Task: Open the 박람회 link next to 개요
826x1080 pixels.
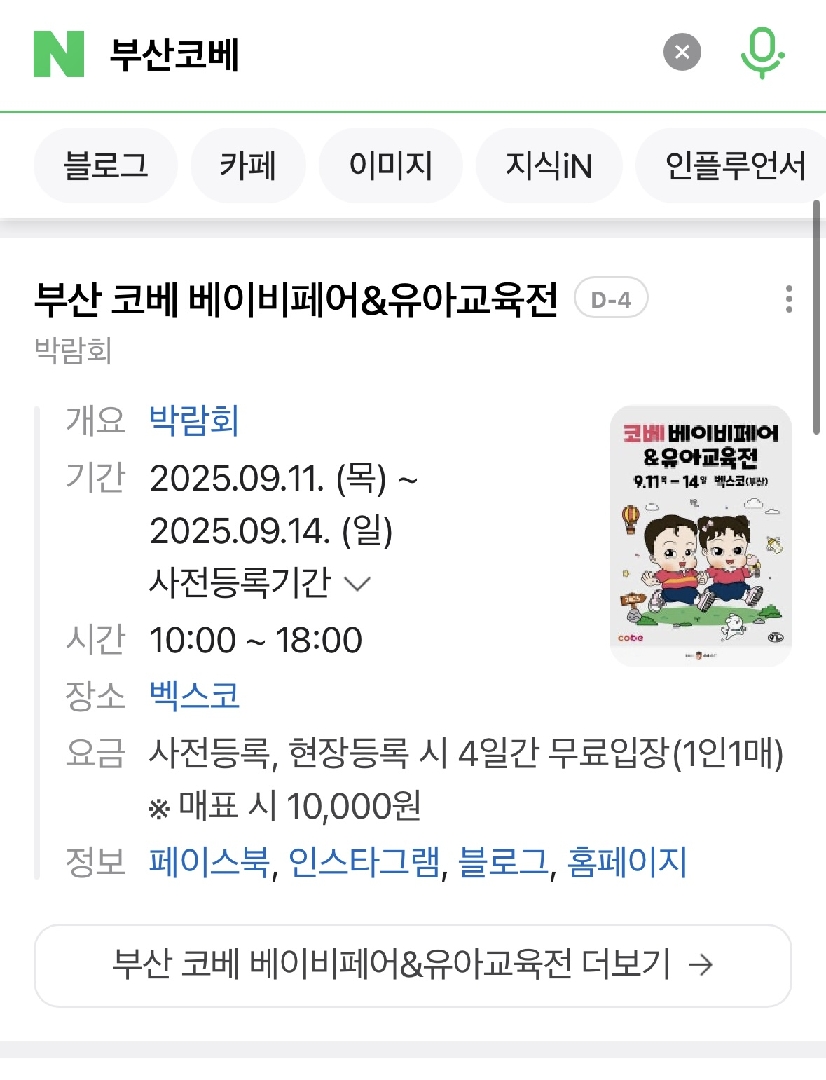Action: 194,421
